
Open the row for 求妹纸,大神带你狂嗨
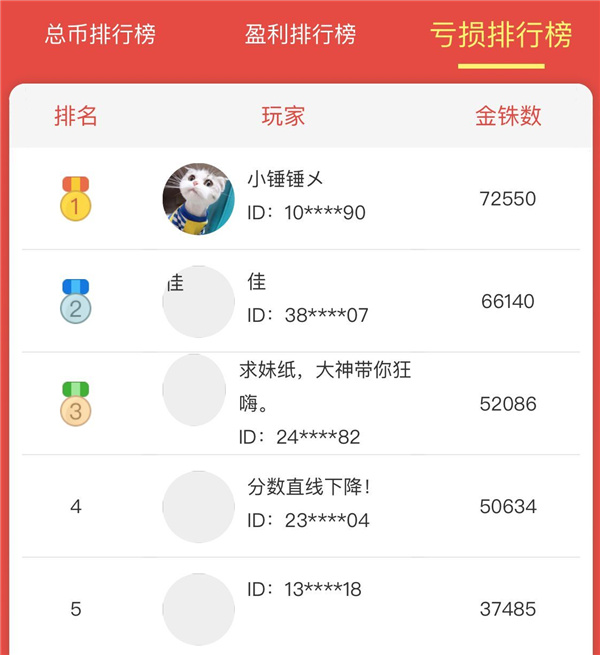click(x=300, y=403)
